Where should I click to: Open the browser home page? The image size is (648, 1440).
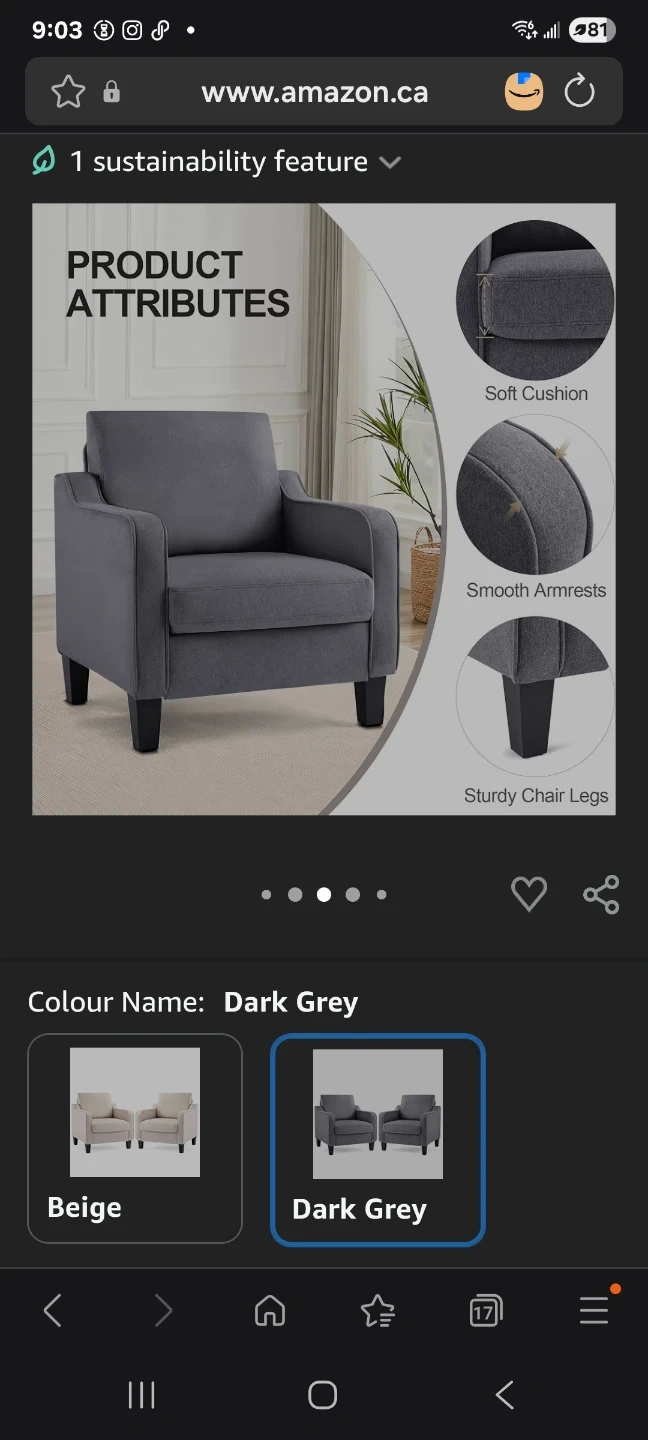(x=270, y=1310)
